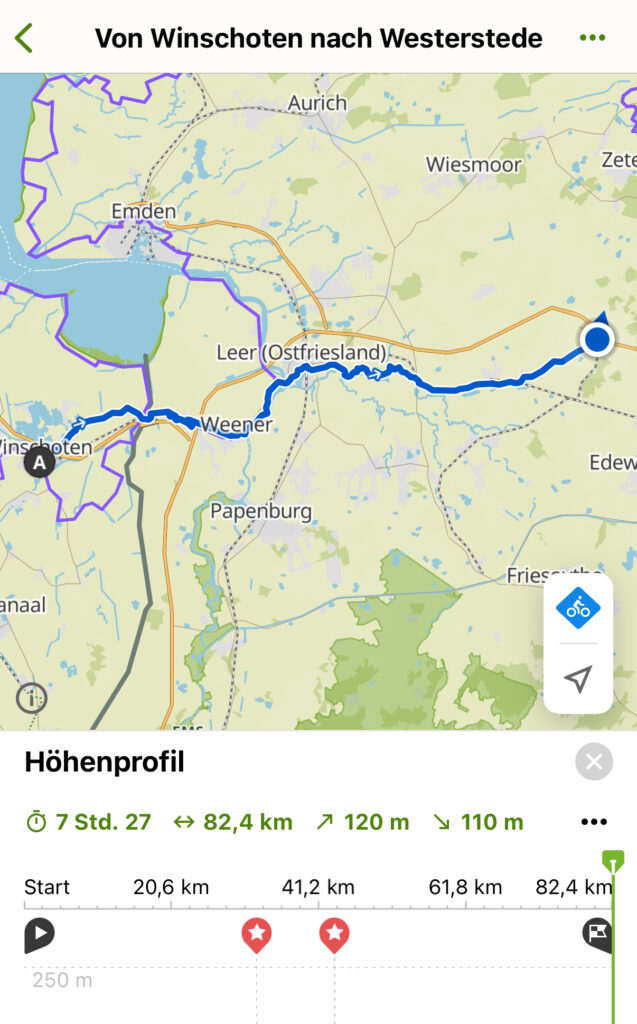Select first red star highlight marker

(x=257, y=935)
